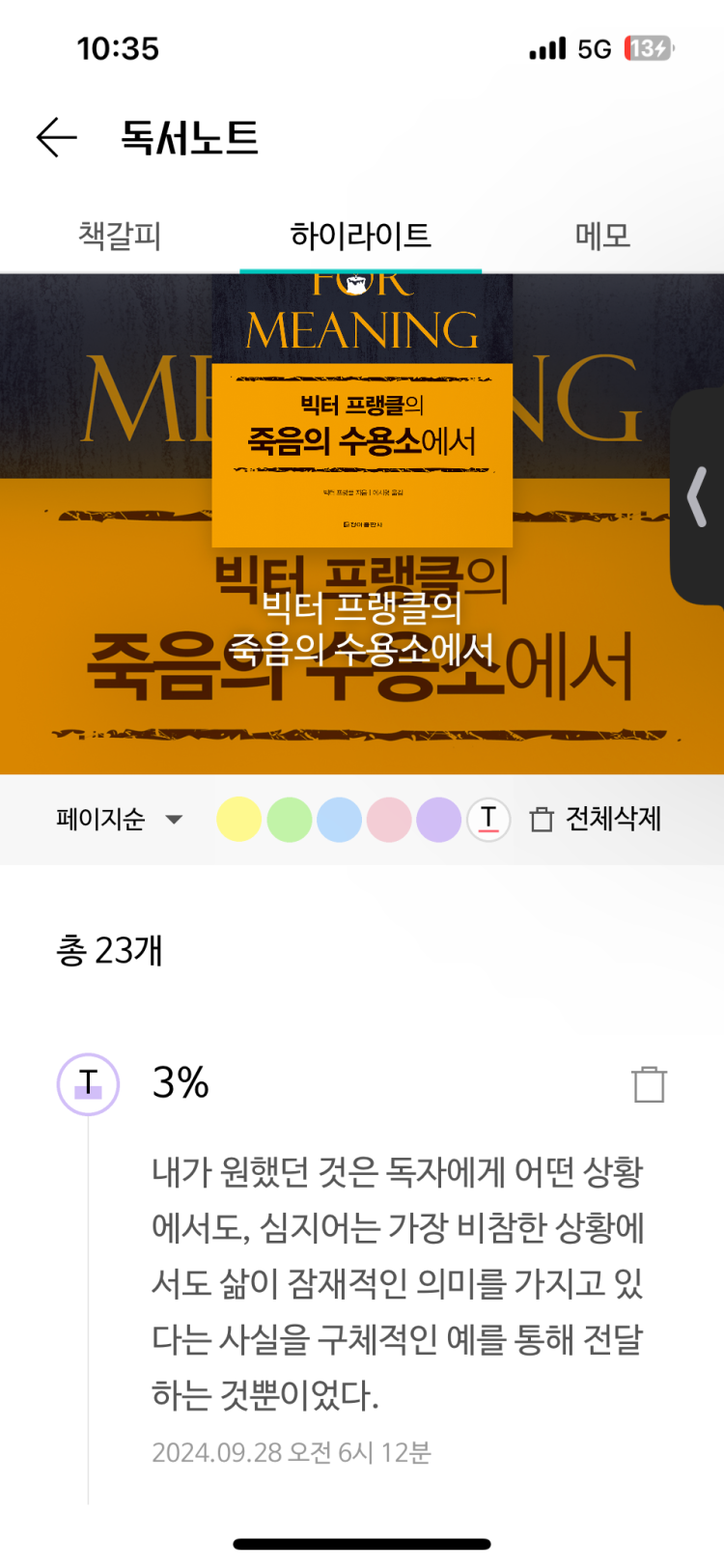The width and height of the screenshot is (724, 1568).
Task: Tap the cellular signal bars icon
Action: coord(546,48)
